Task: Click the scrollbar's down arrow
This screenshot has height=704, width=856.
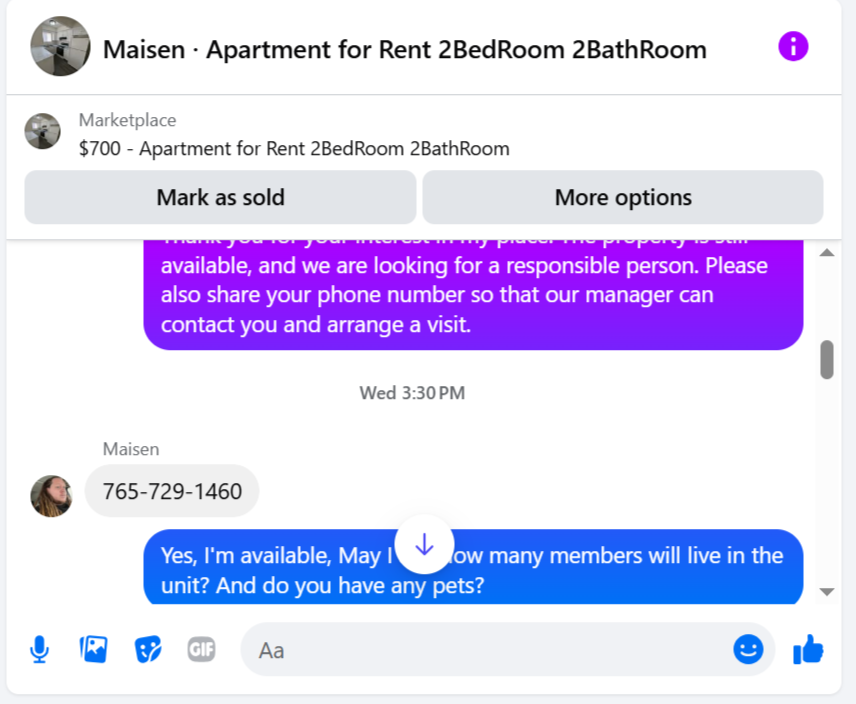Action: [x=827, y=592]
